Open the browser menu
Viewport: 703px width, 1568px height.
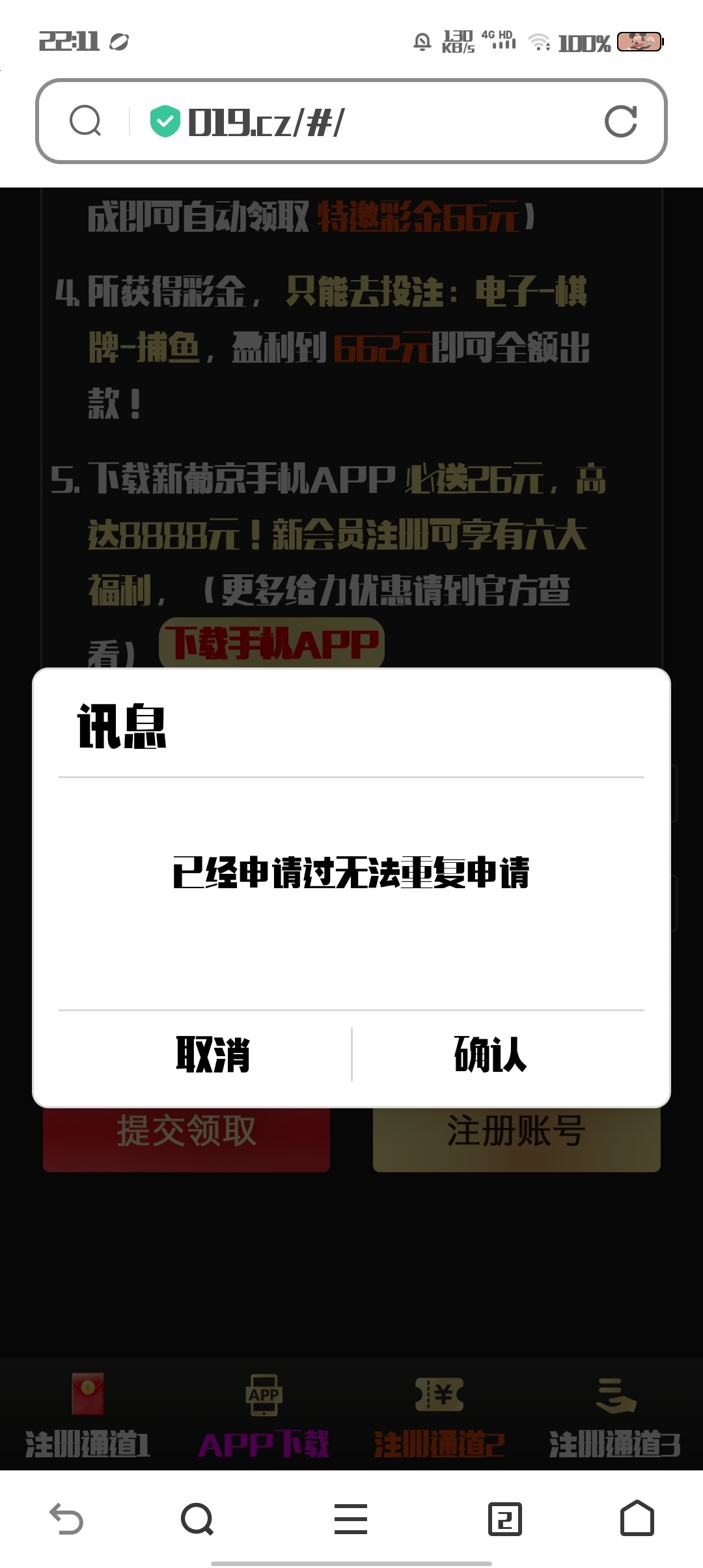coord(351,1519)
